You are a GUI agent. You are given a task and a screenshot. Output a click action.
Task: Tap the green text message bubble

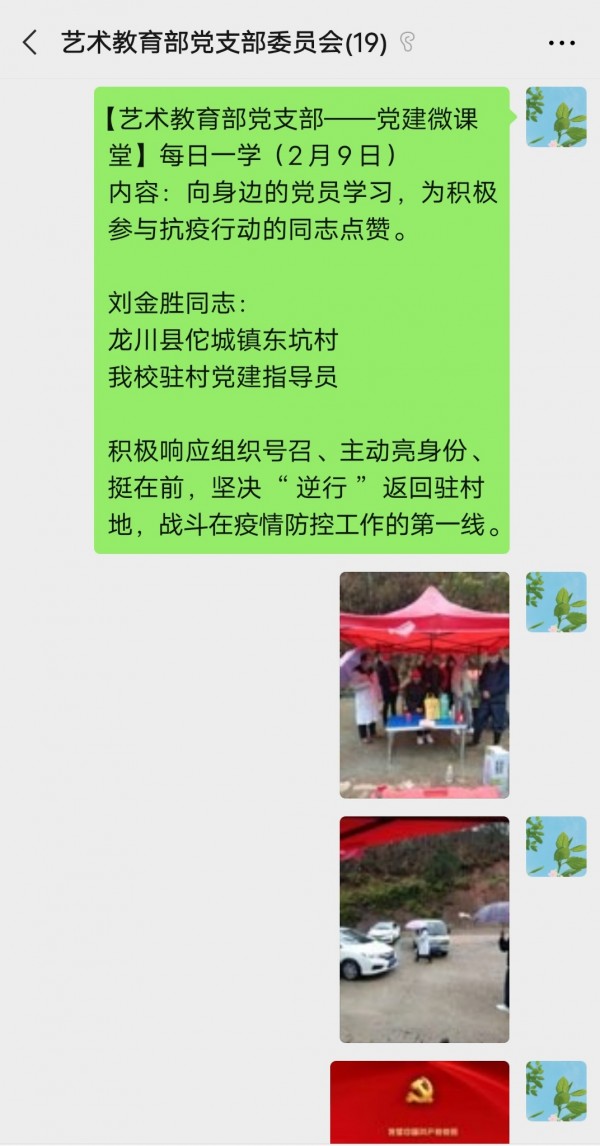[x=302, y=320]
